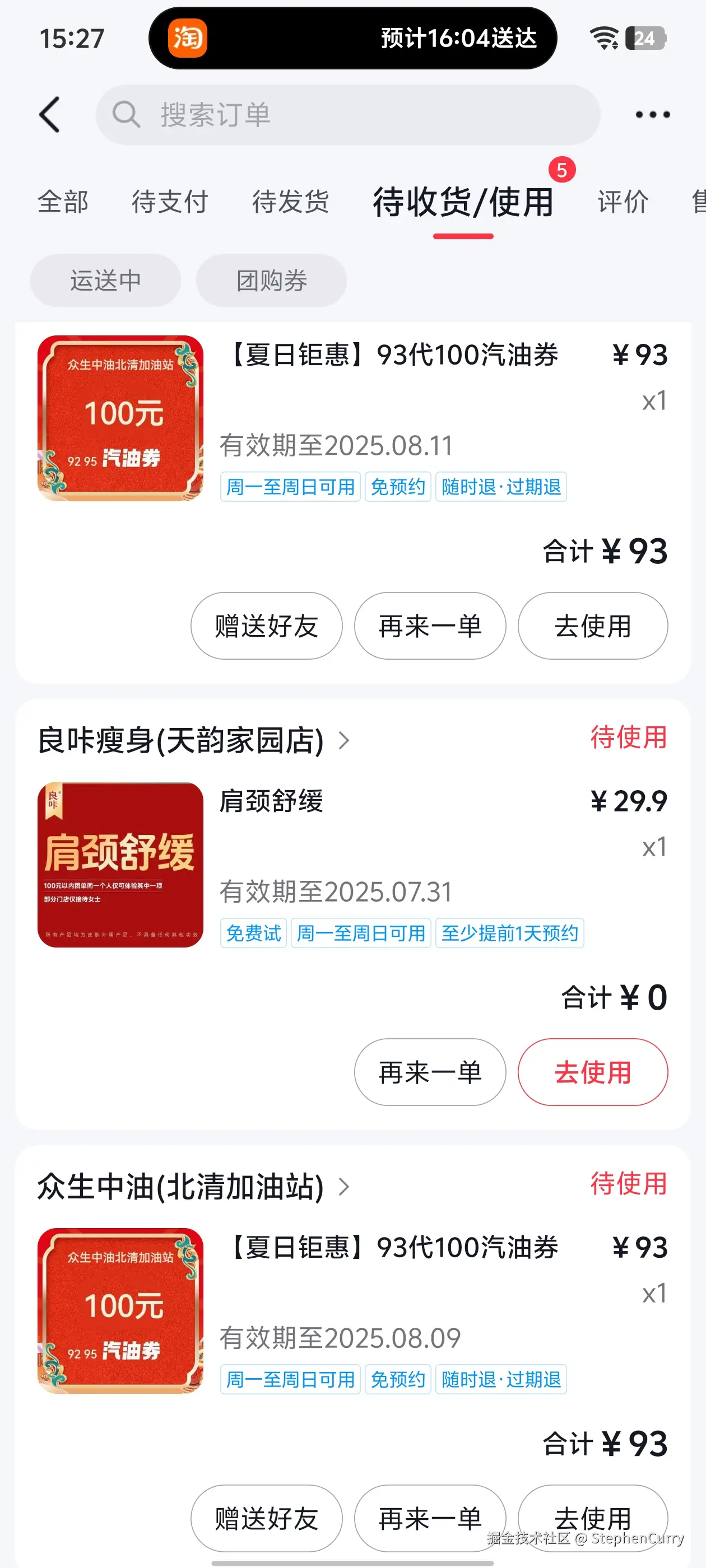Toggle the 团购券 filter chip
Image resolution: width=706 pixels, height=1568 pixels.
click(x=271, y=280)
